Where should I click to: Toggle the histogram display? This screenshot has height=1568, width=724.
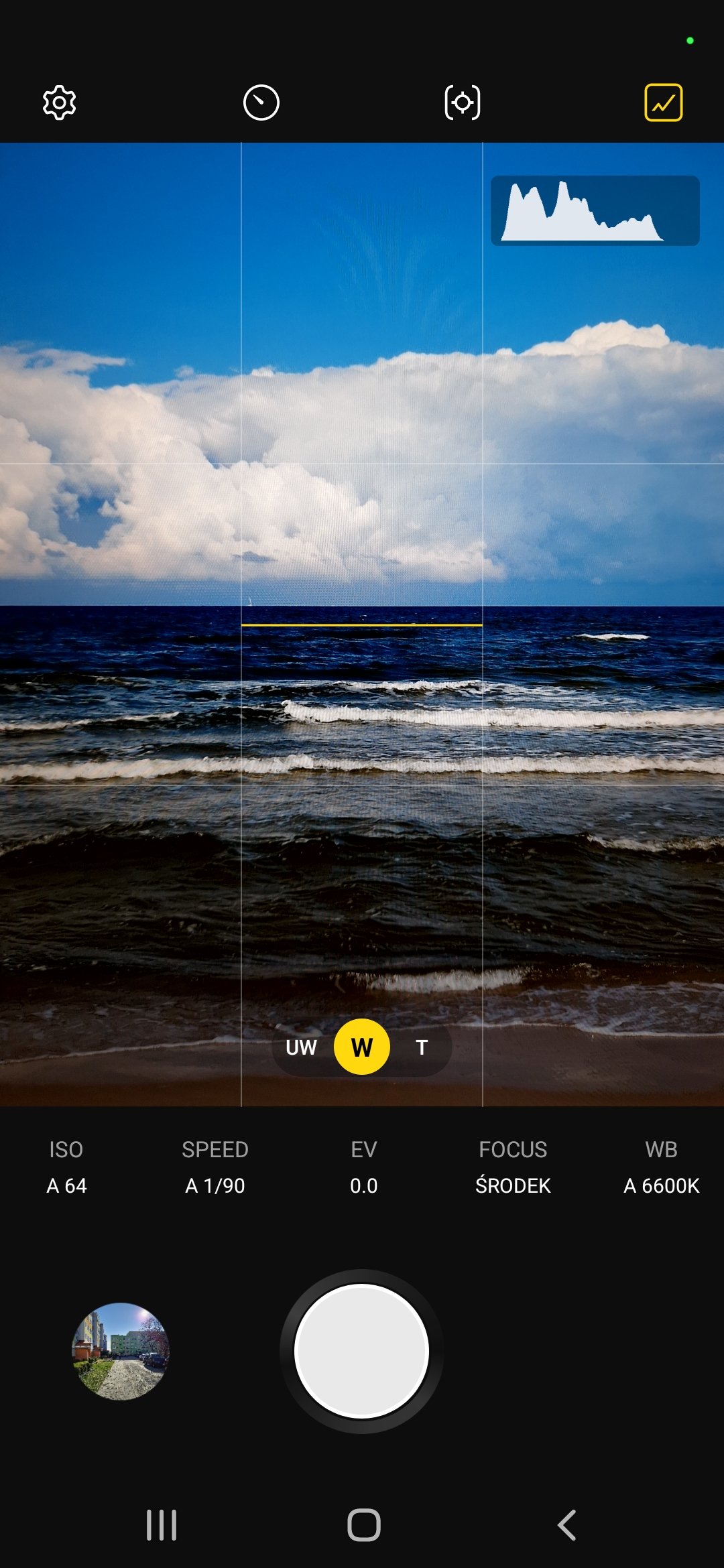(x=663, y=103)
